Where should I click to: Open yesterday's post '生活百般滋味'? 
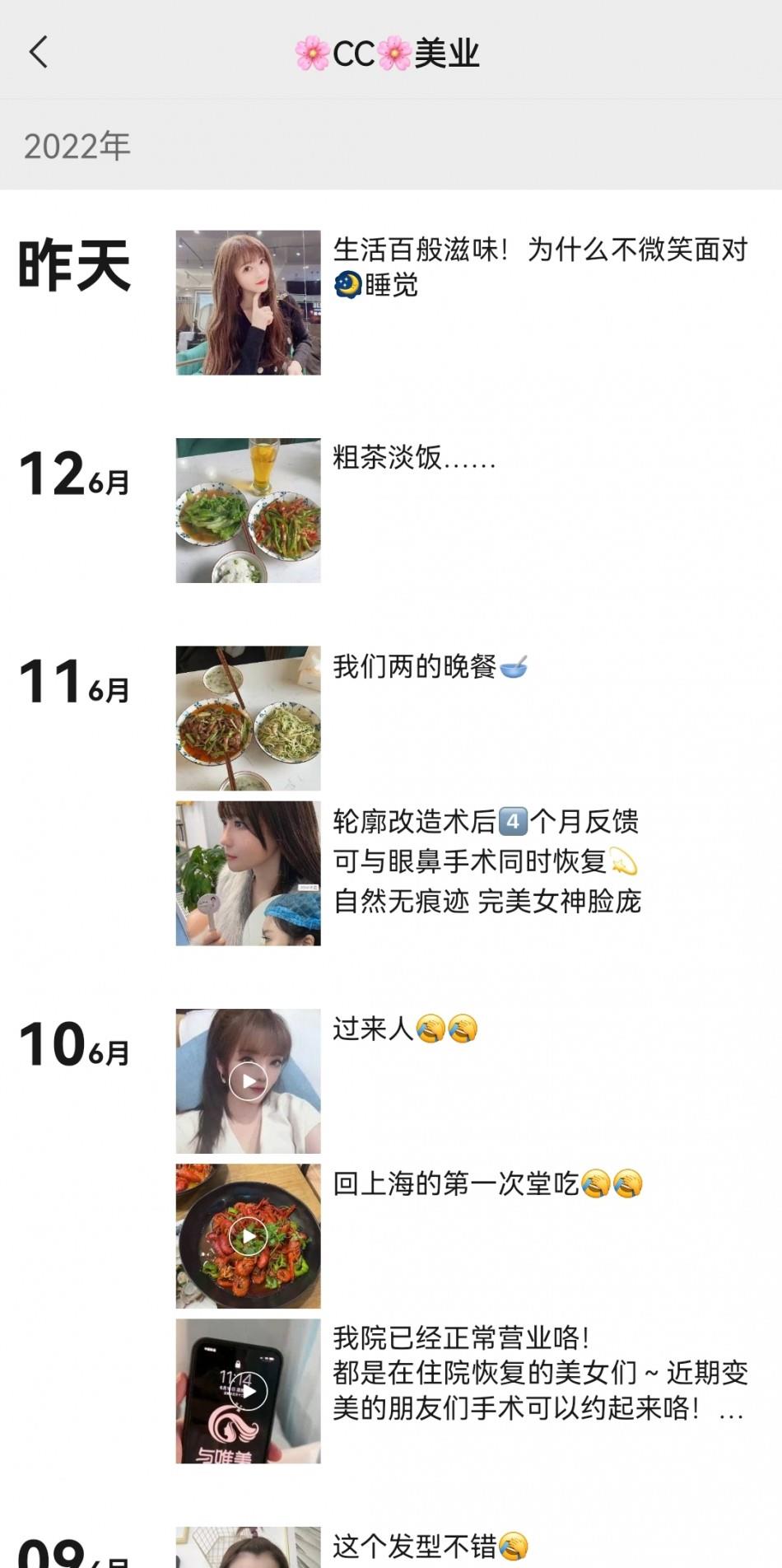pyautogui.click(x=248, y=302)
